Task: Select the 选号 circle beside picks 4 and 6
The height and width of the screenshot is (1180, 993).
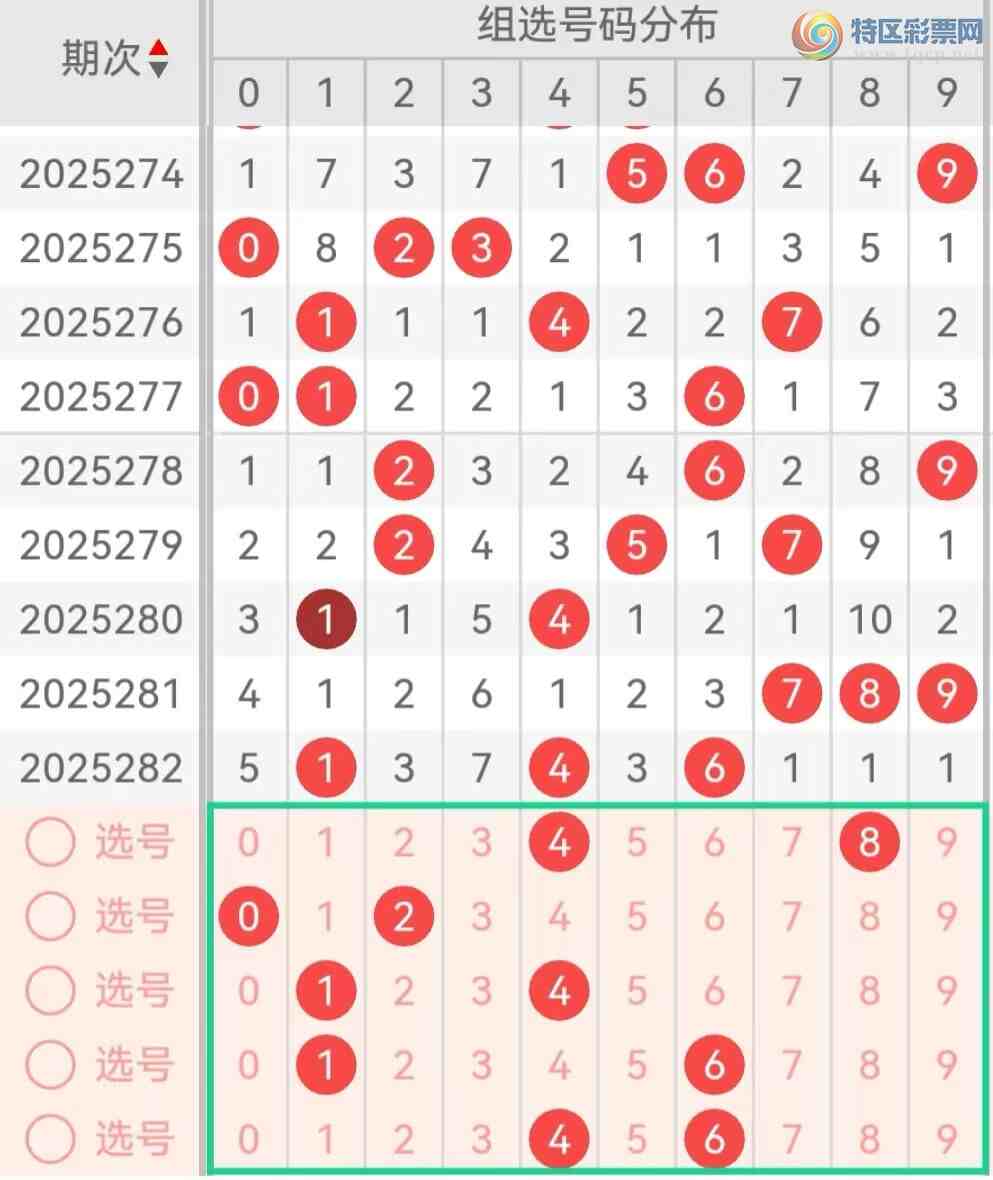Action: pyautogui.click(x=50, y=1138)
